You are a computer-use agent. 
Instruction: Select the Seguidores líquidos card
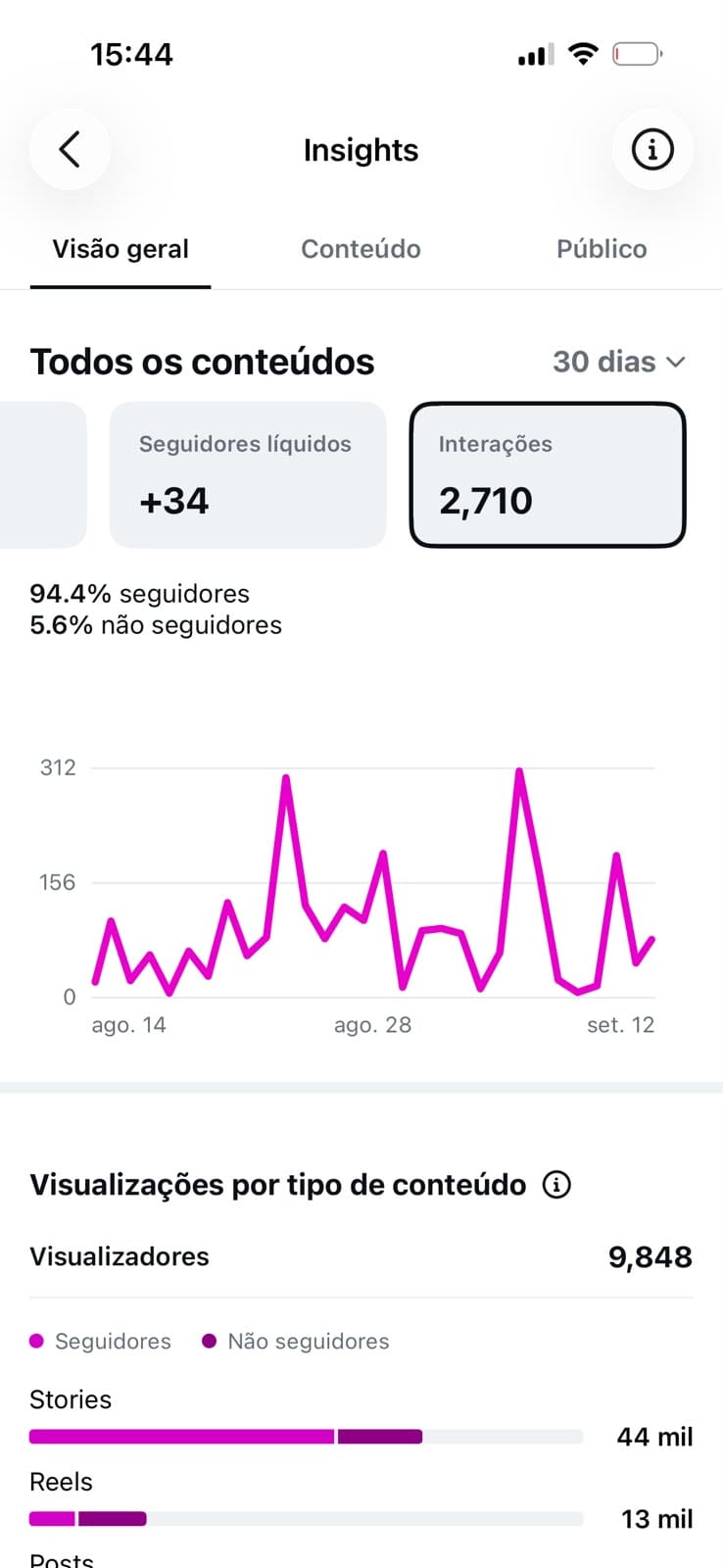[248, 474]
